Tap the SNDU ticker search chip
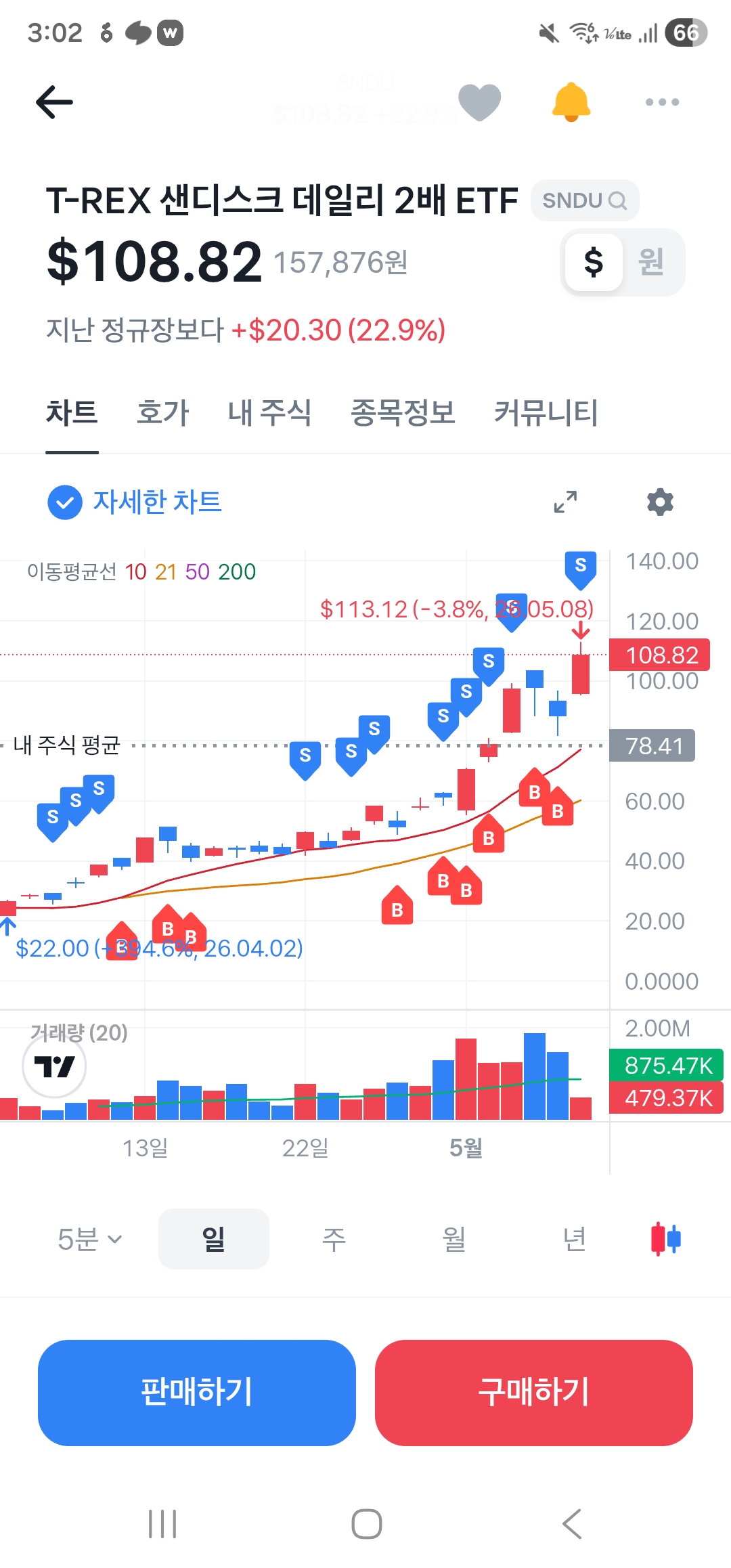The height and width of the screenshot is (1568, 731). pyautogui.click(x=585, y=200)
